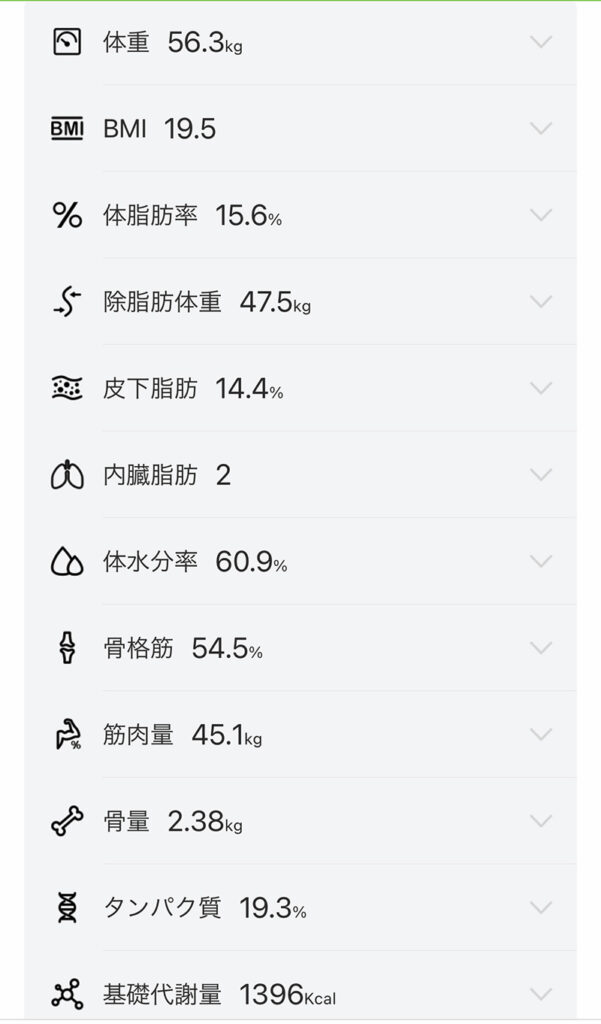
Task: Show details for 皮下脂肪 14.4%
Action: point(540,388)
